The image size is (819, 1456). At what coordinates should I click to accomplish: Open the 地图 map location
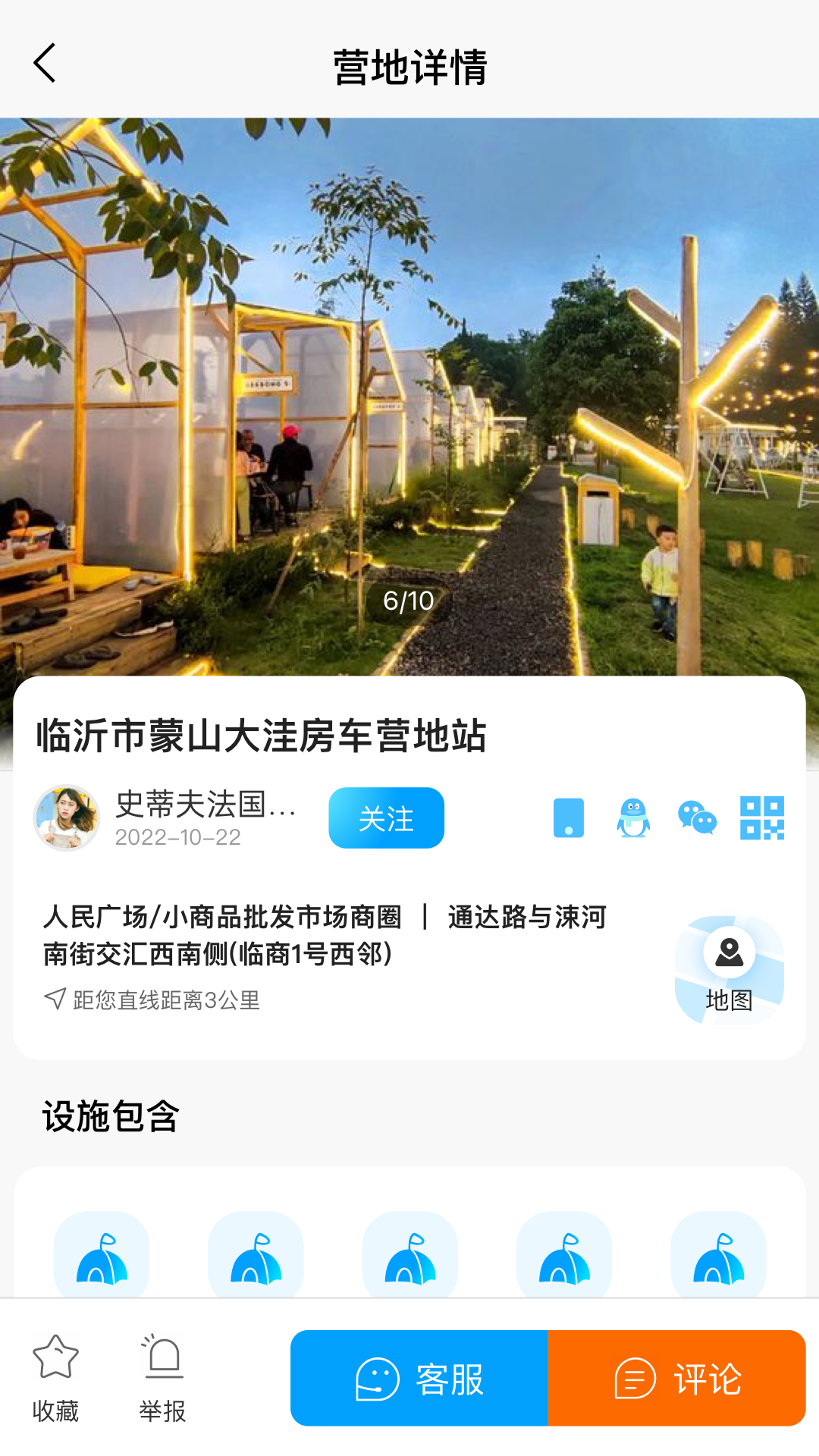pyautogui.click(x=729, y=970)
